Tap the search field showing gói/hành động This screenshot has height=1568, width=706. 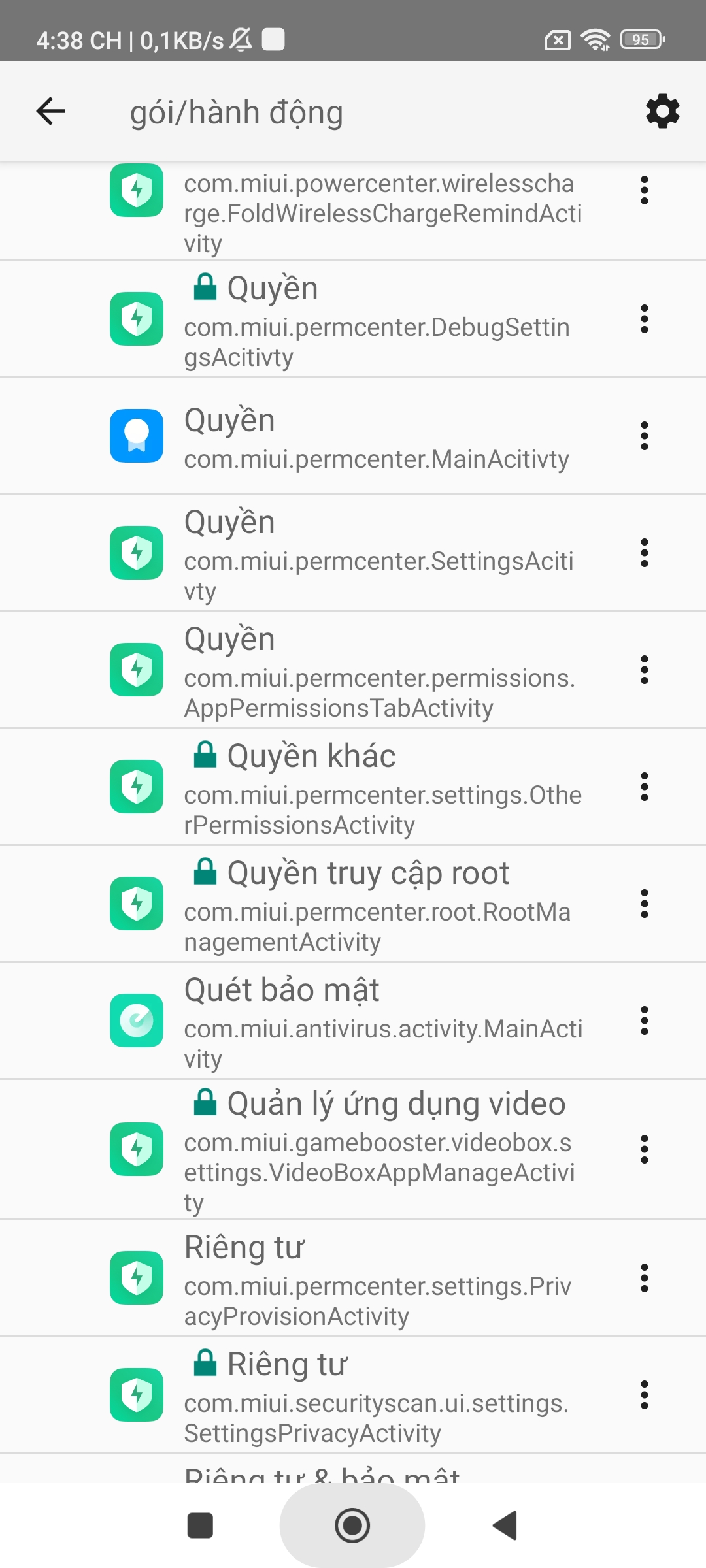tap(237, 111)
